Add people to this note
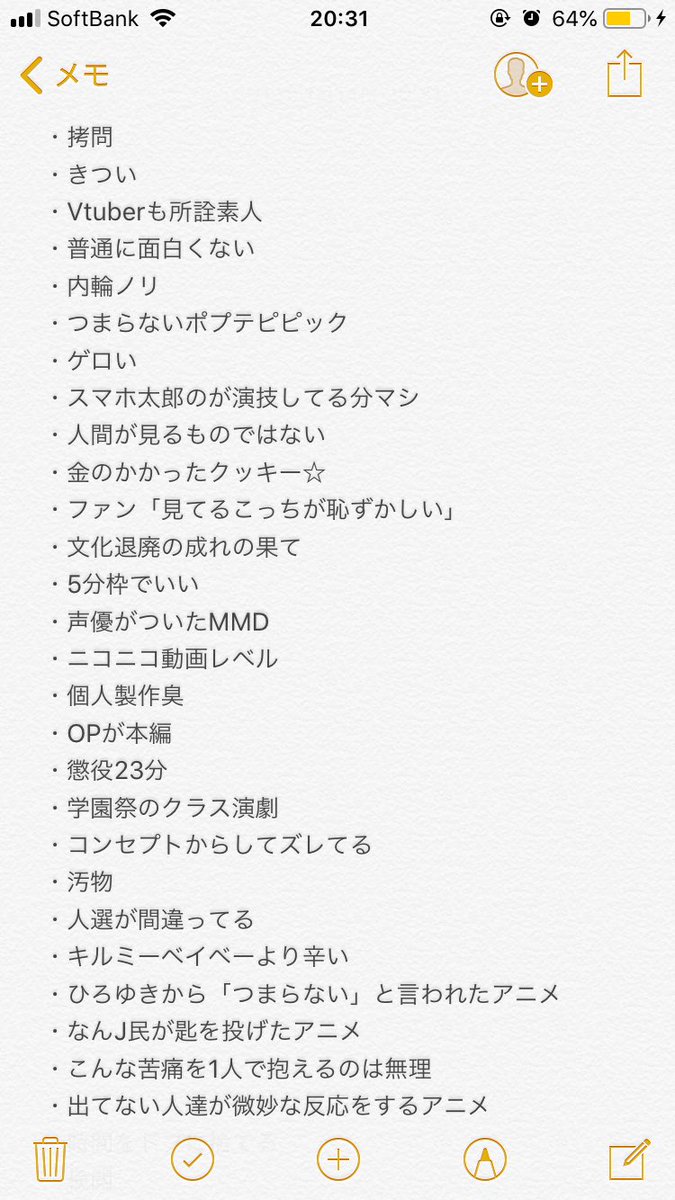Image resolution: width=675 pixels, height=1200 pixels. [x=522, y=75]
